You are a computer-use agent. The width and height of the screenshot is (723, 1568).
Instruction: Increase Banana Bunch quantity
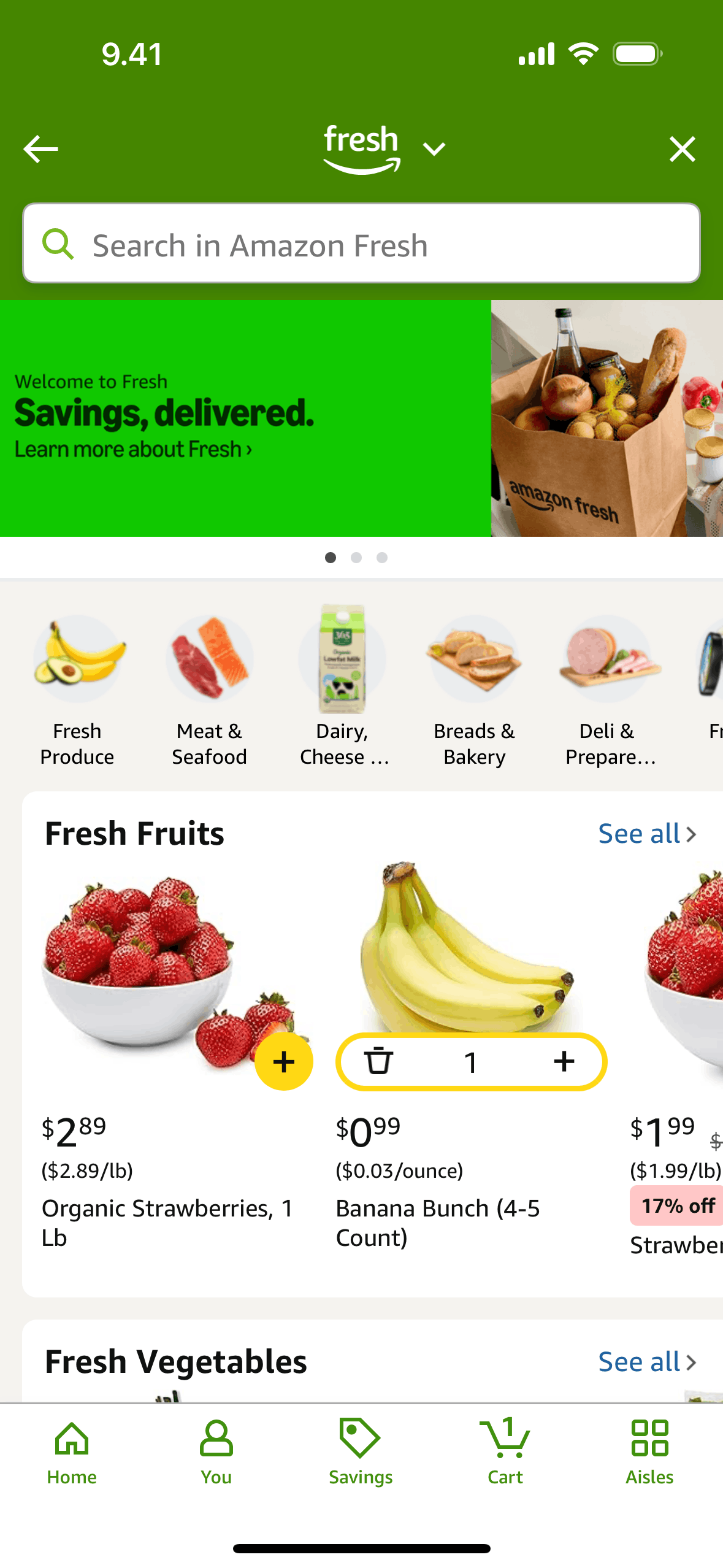[x=564, y=1061]
